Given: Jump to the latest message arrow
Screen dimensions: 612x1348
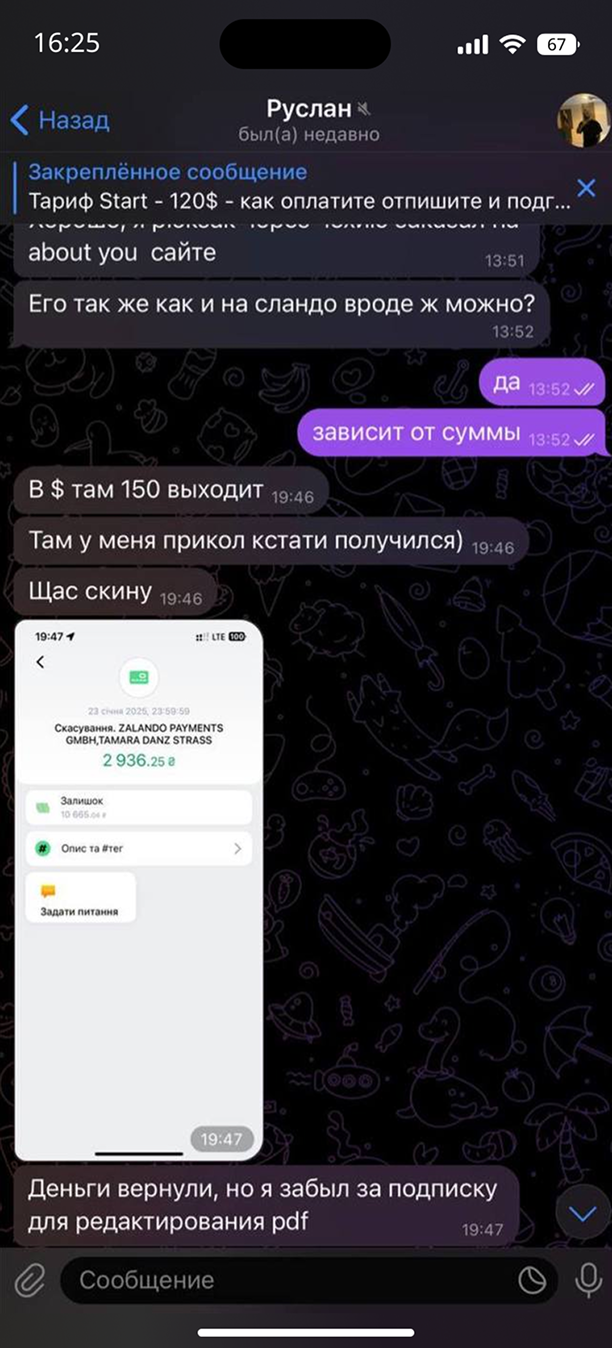Looking at the screenshot, I should click(x=582, y=1213).
